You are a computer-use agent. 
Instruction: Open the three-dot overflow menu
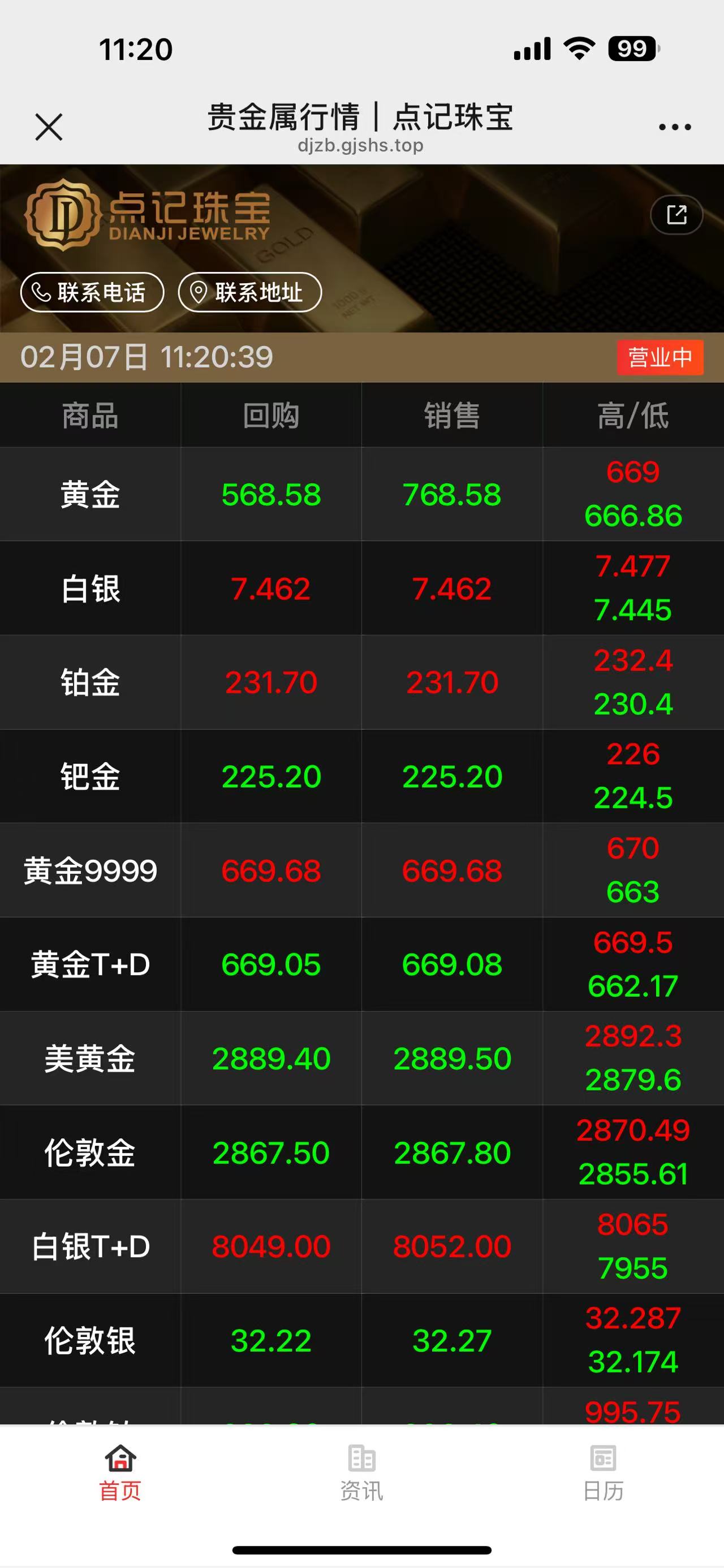click(x=675, y=127)
